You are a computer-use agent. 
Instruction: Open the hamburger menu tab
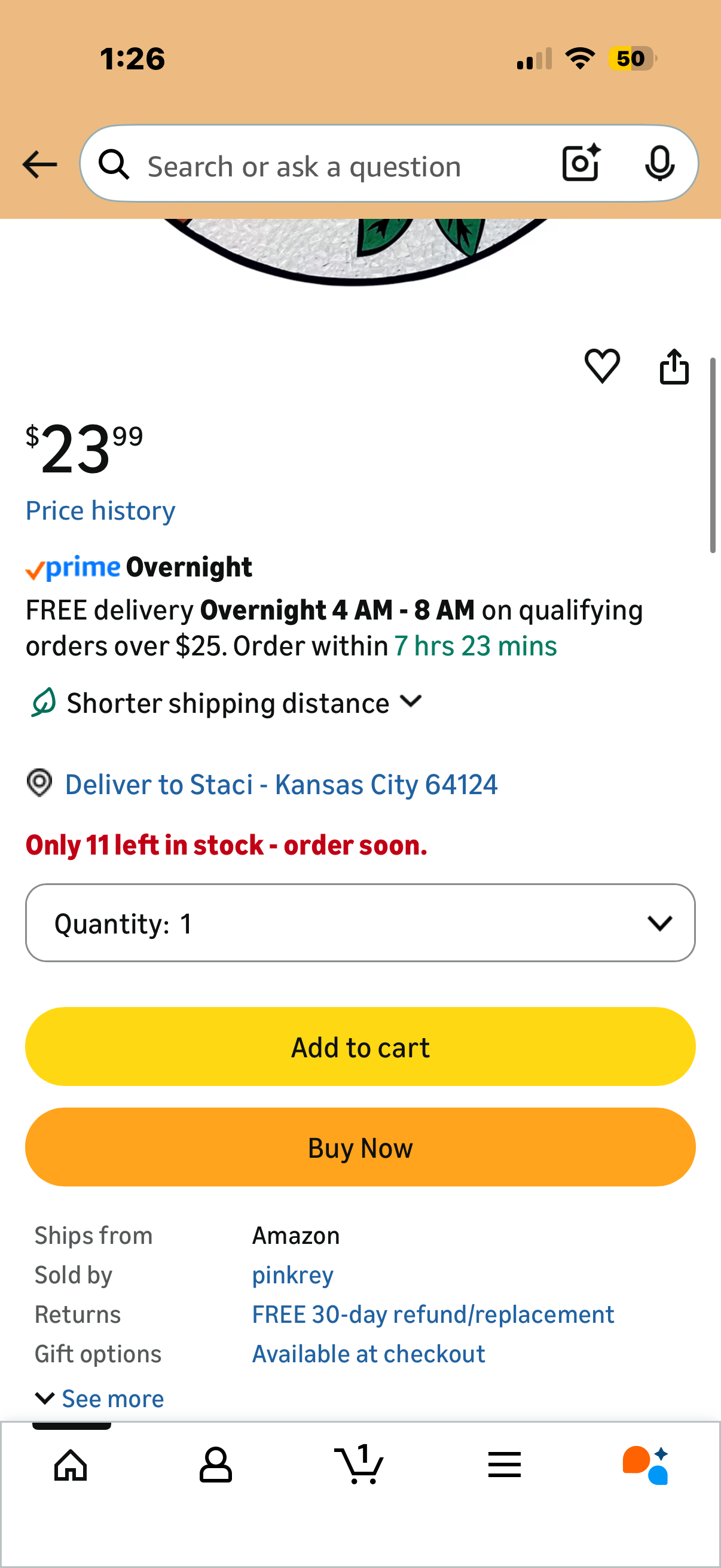pyautogui.click(x=505, y=1465)
